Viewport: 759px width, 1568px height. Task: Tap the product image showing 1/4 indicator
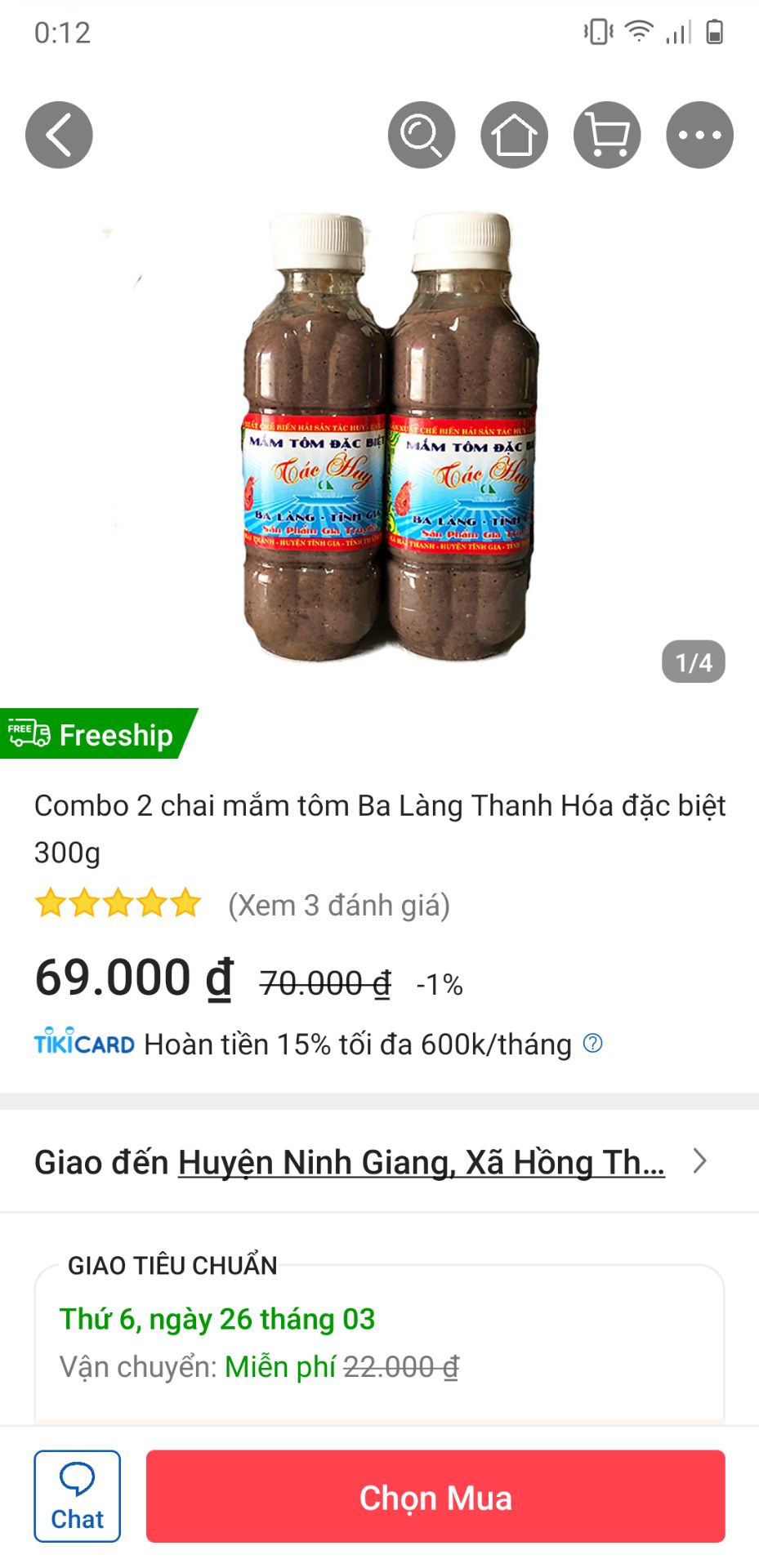click(379, 433)
